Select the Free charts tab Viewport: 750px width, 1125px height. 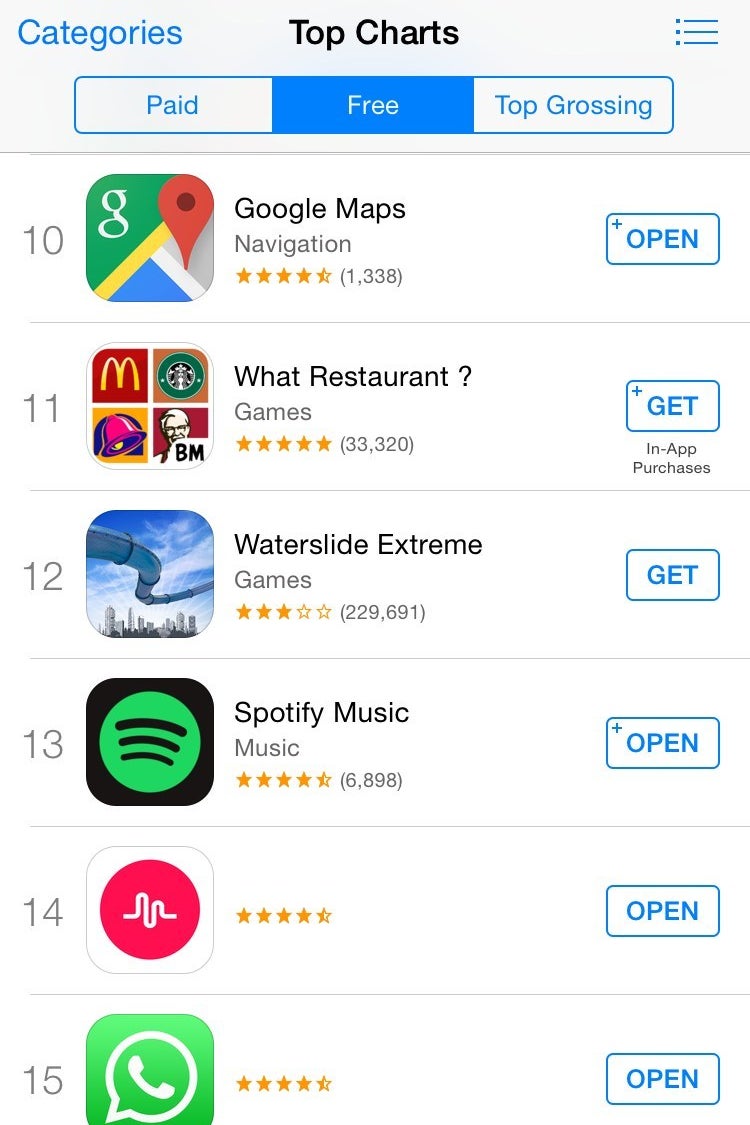click(x=372, y=105)
